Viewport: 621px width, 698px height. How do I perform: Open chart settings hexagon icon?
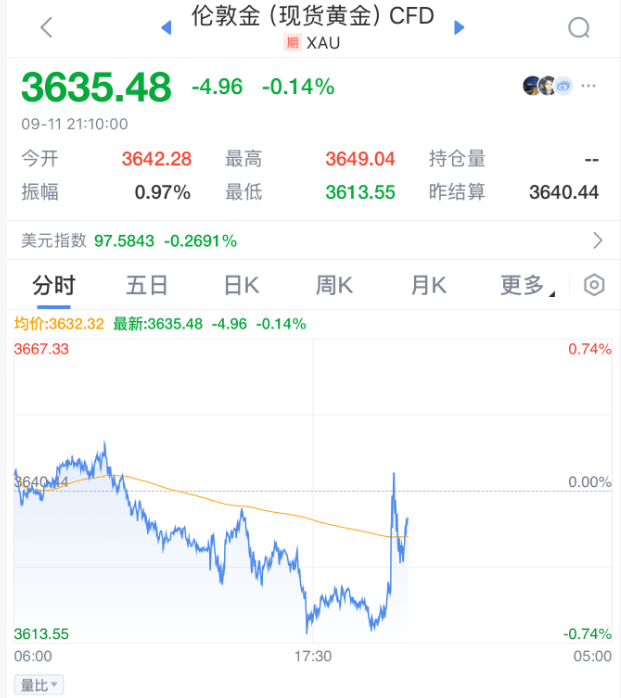pos(594,286)
